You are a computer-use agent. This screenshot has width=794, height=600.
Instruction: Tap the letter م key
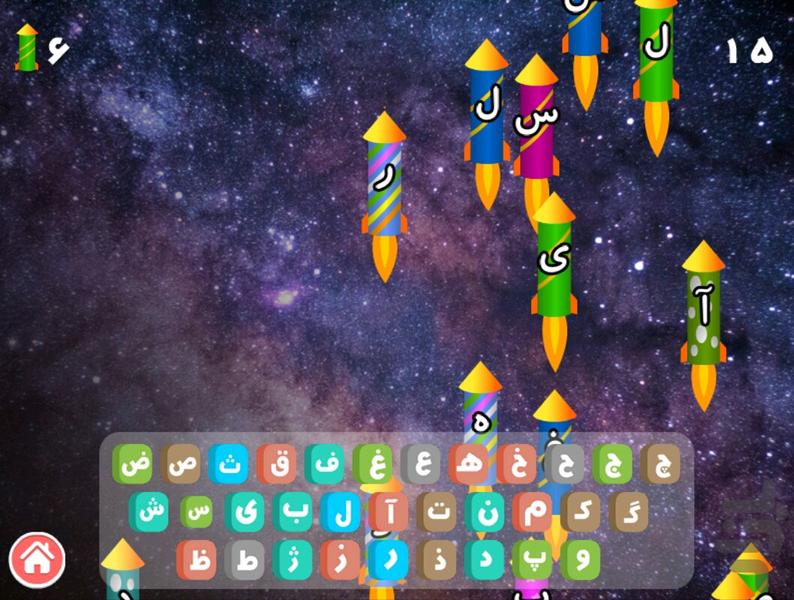click(x=532, y=512)
